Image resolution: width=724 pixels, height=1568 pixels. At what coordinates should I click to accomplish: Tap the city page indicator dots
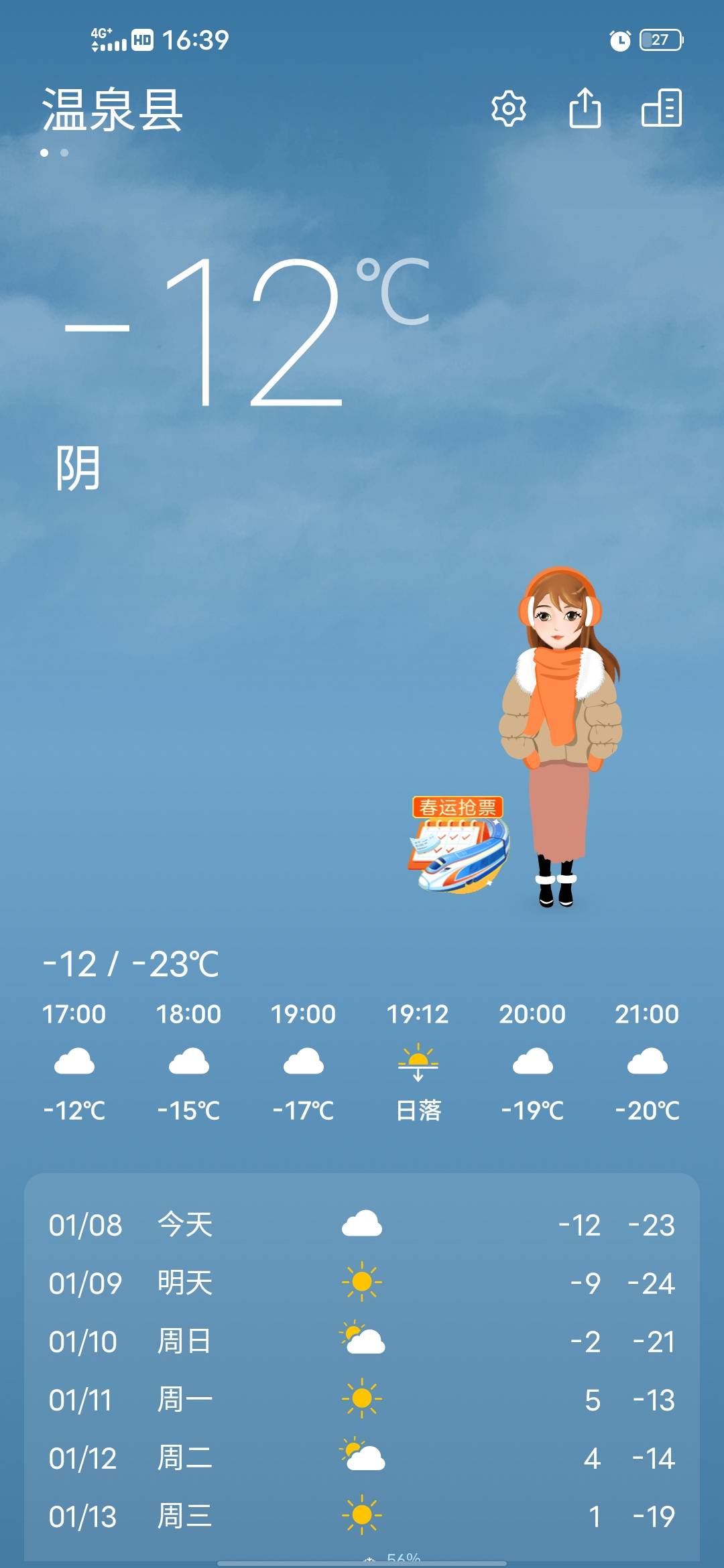coord(54,153)
